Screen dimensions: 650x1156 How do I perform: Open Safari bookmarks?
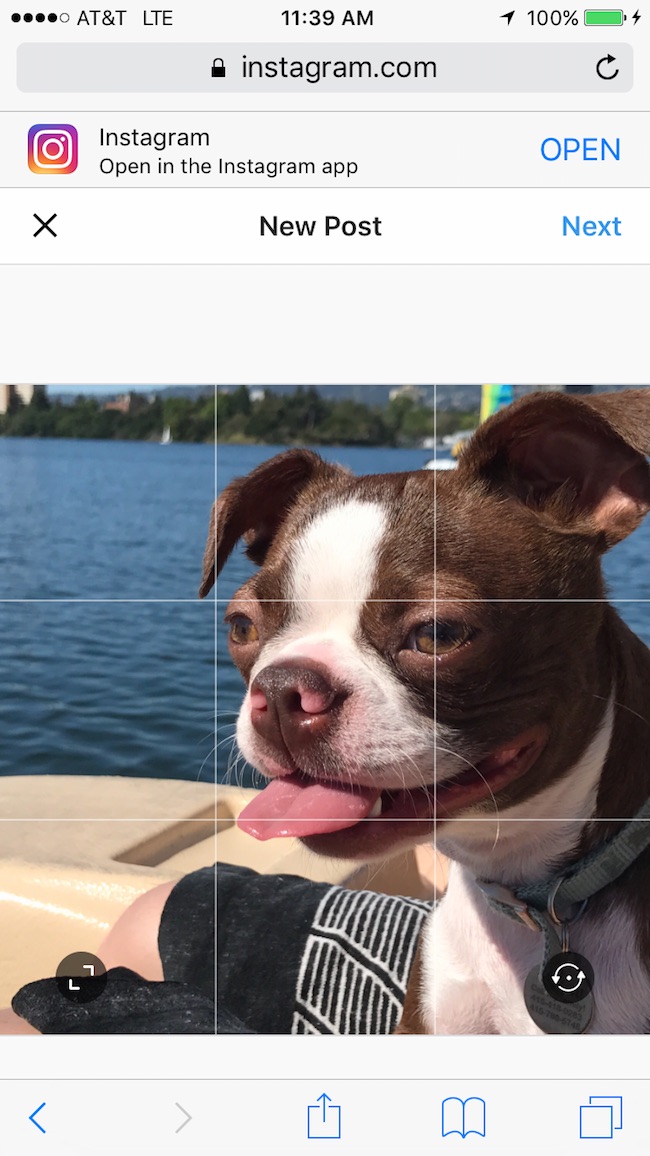463,1117
